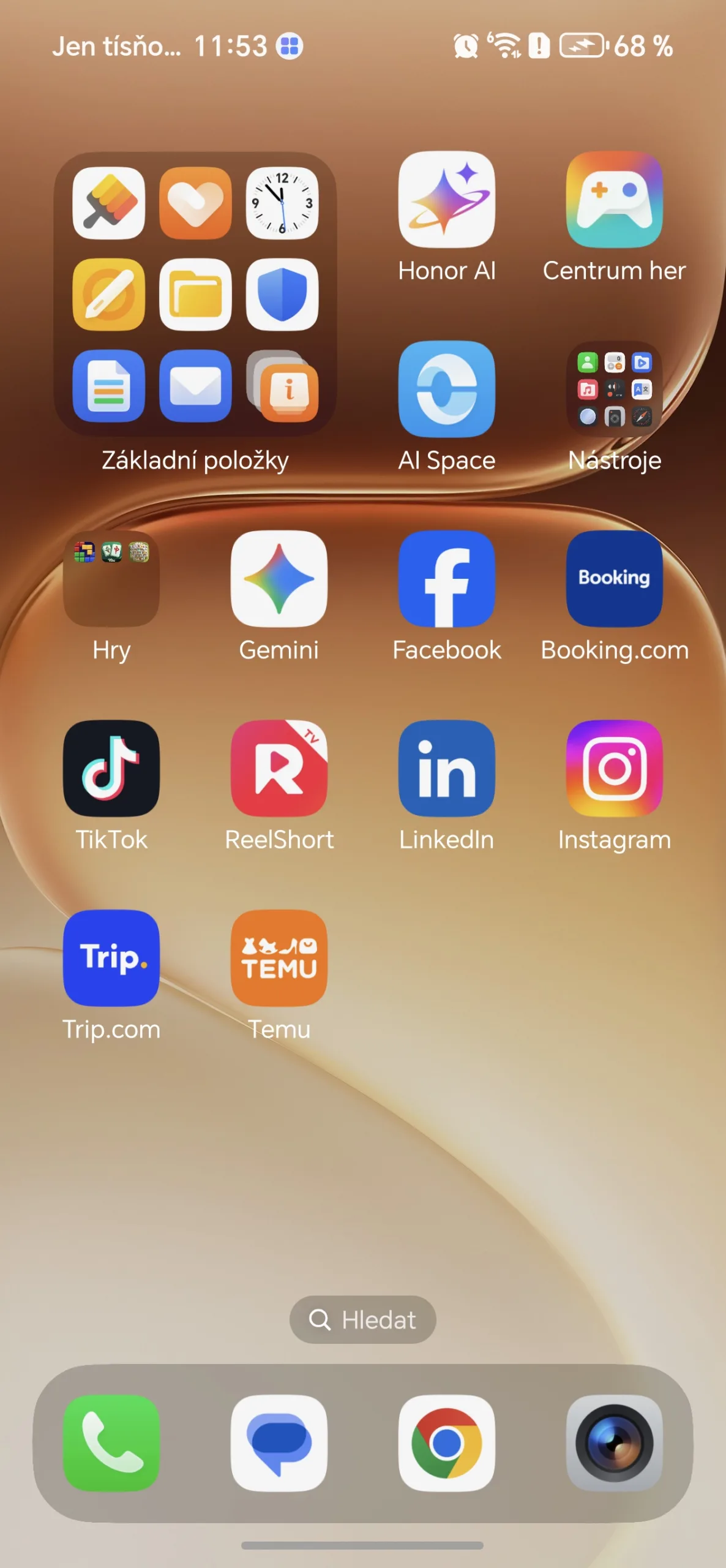Image resolution: width=726 pixels, height=1568 pixels.
Task: Open Facebook
Action: 446,579
